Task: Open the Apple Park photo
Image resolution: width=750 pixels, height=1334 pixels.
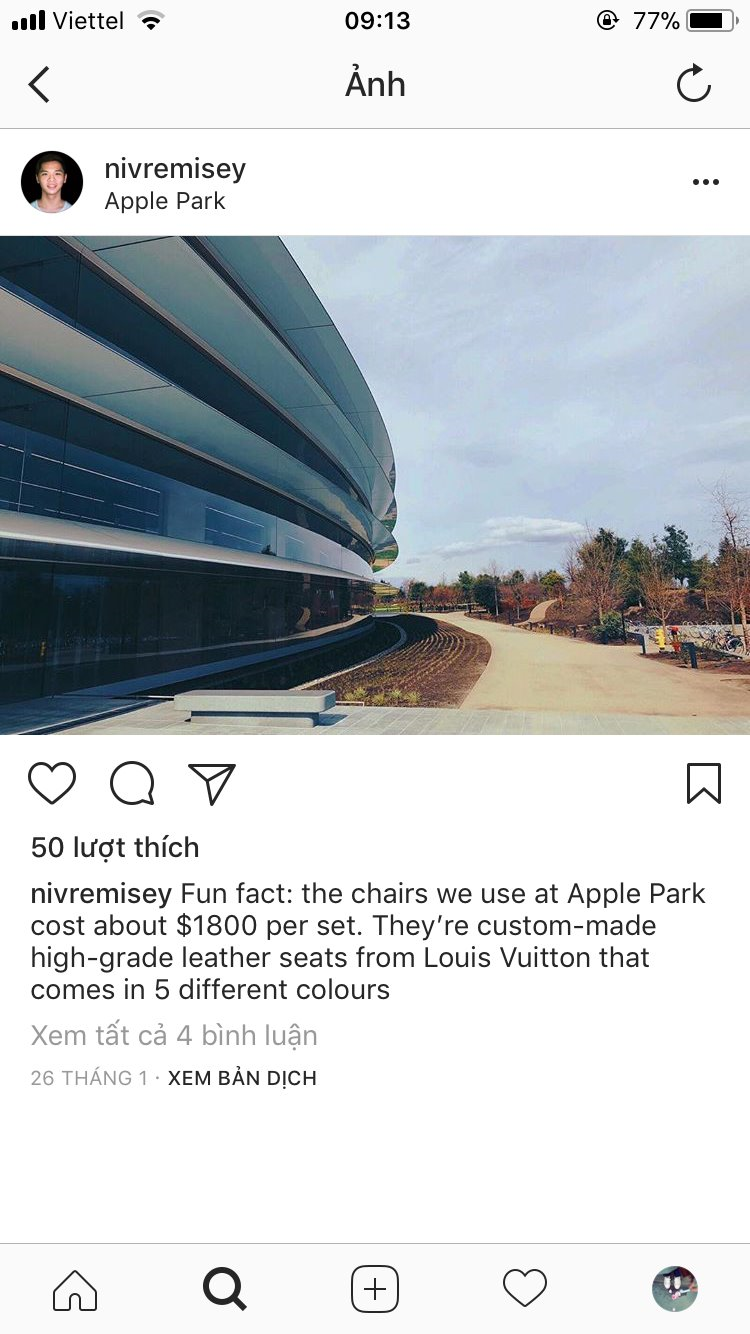Action: click(x=375, y=485)
